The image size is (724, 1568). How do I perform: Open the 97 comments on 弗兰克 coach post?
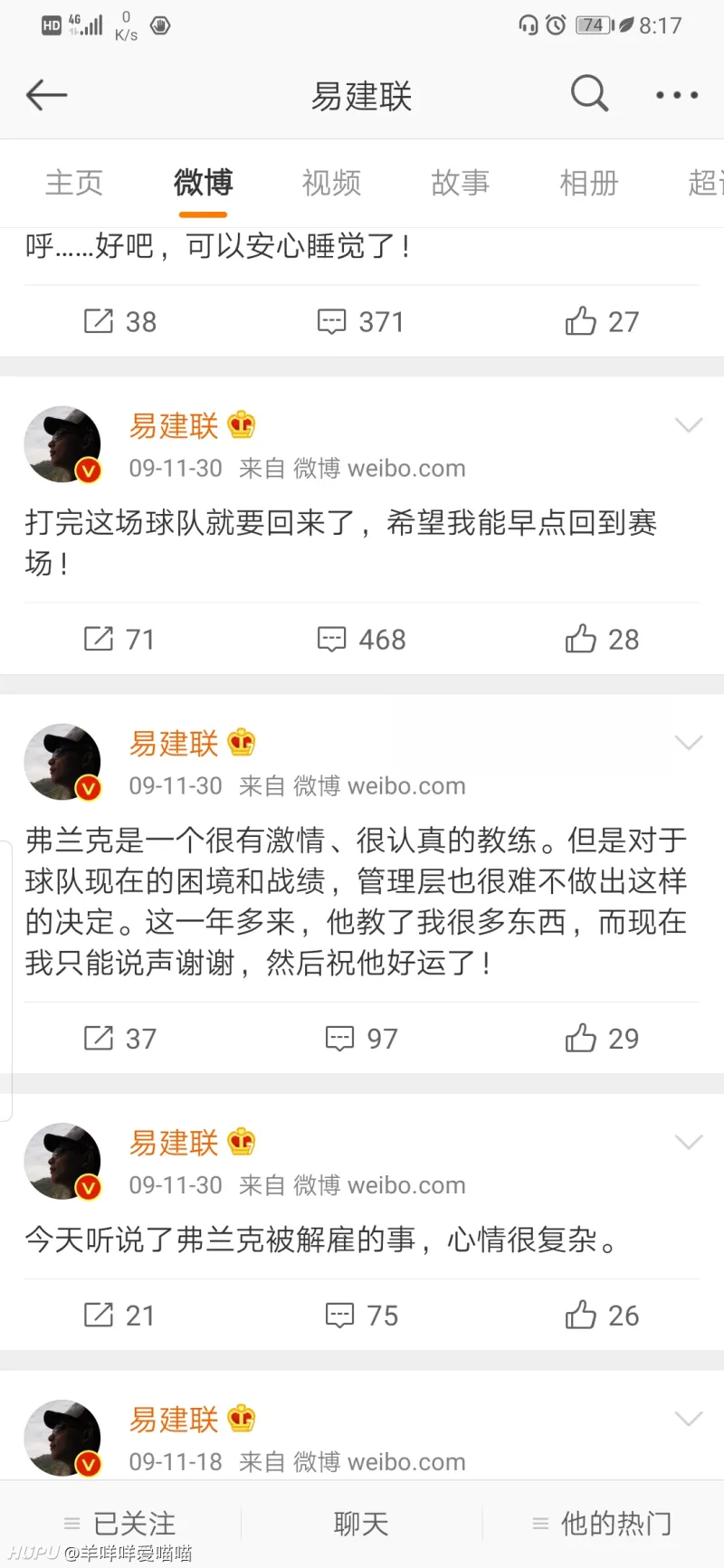[x=360, y=1038]
